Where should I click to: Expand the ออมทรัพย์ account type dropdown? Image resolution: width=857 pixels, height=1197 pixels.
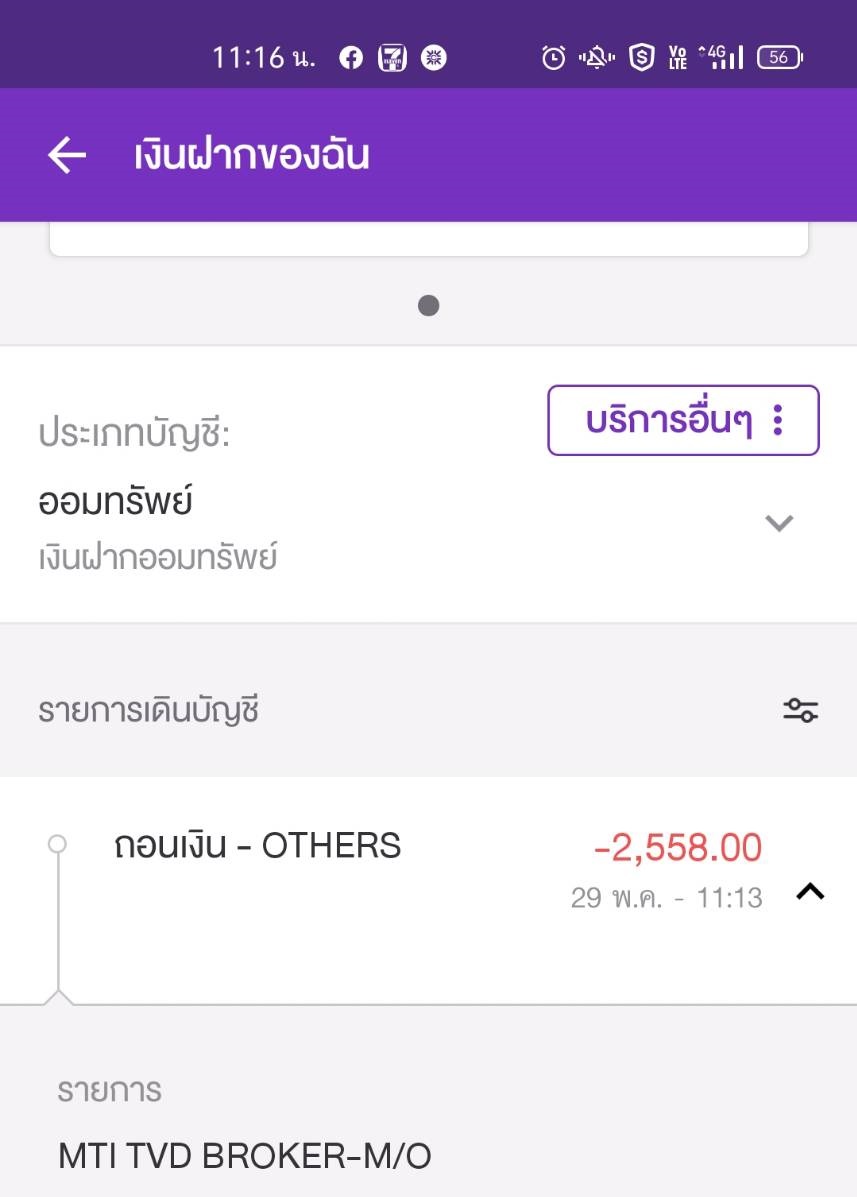(778, 523)
